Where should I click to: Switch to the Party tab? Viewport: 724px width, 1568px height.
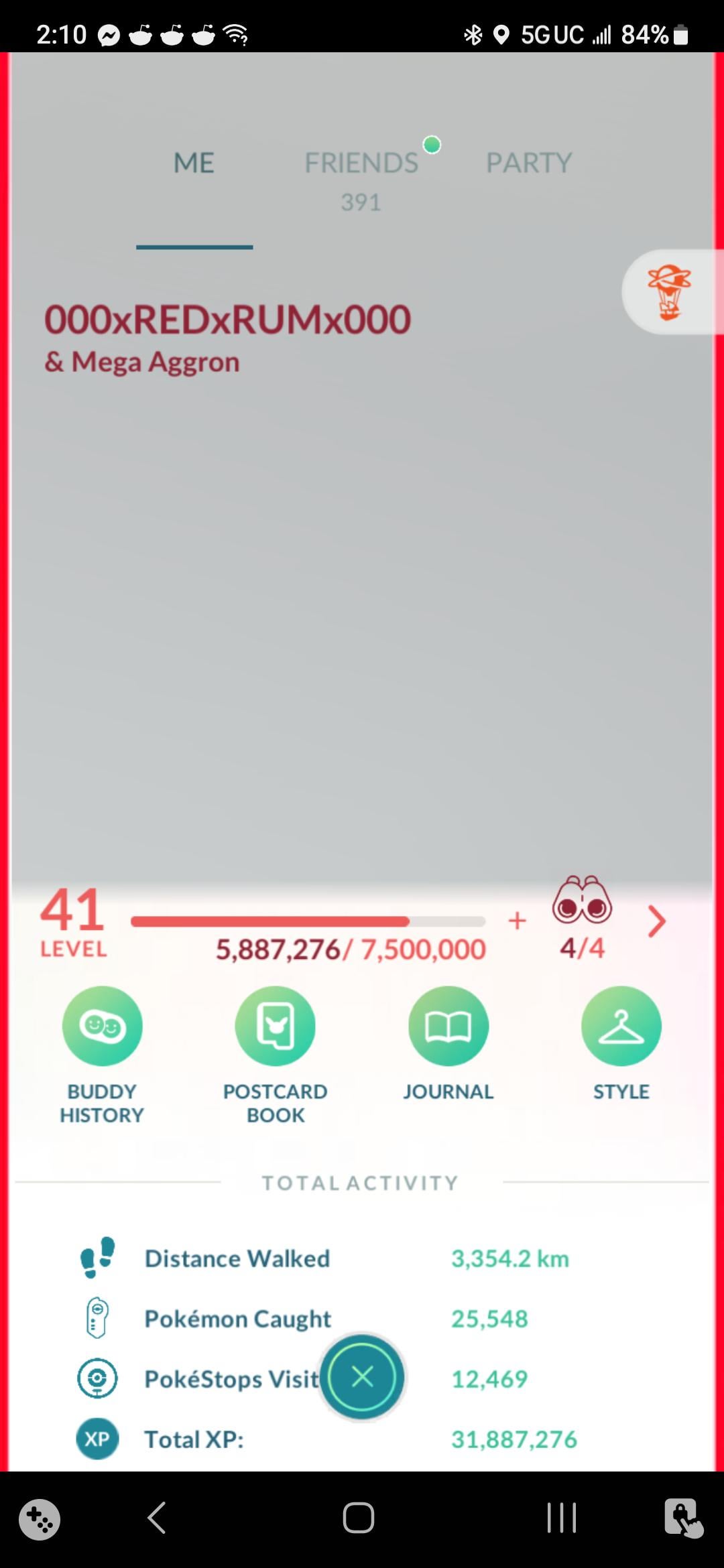[x=528, y=163]
